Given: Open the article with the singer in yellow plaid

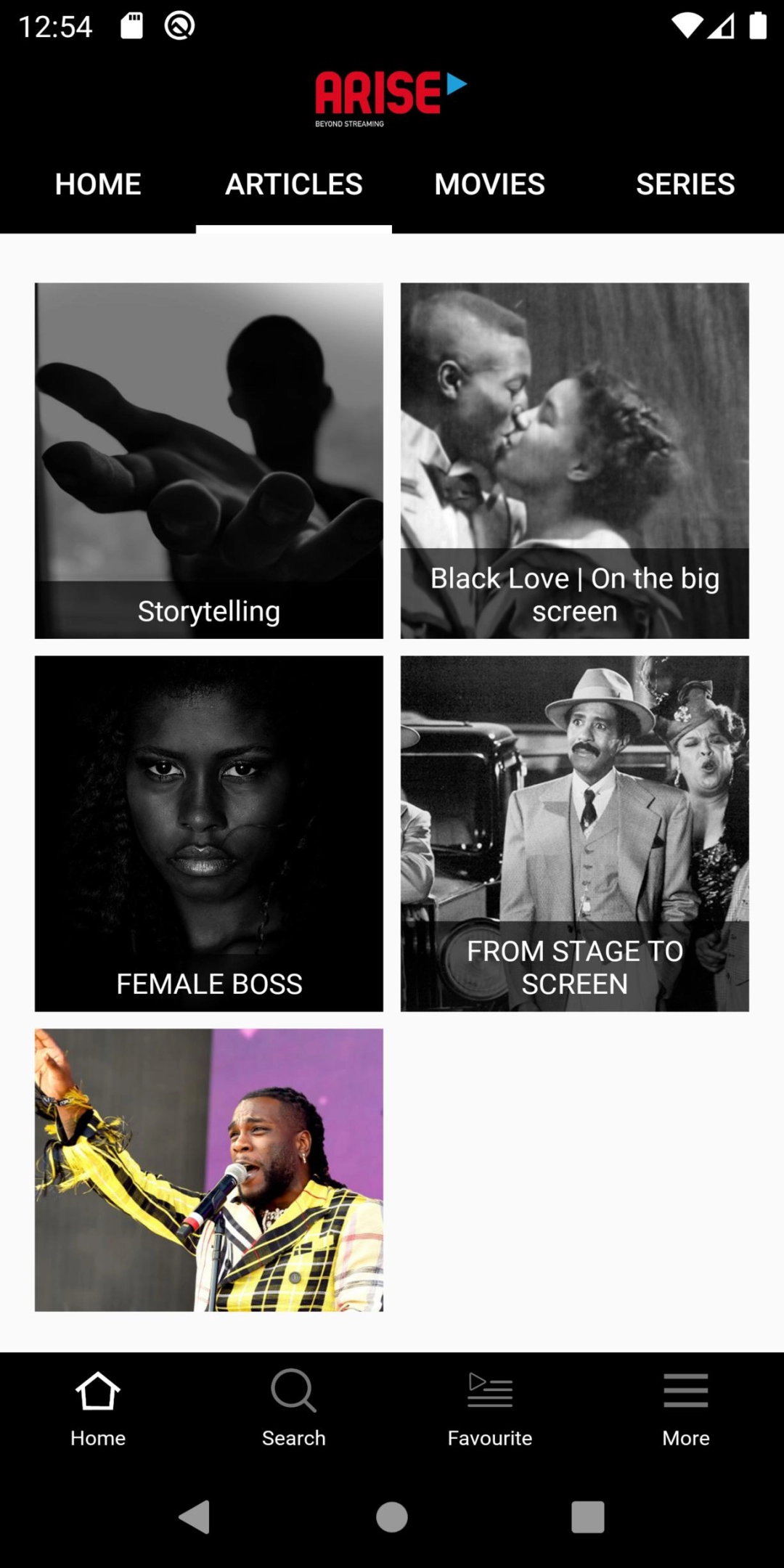Looking at the screenshot, I should click(x=209, y=1169).
